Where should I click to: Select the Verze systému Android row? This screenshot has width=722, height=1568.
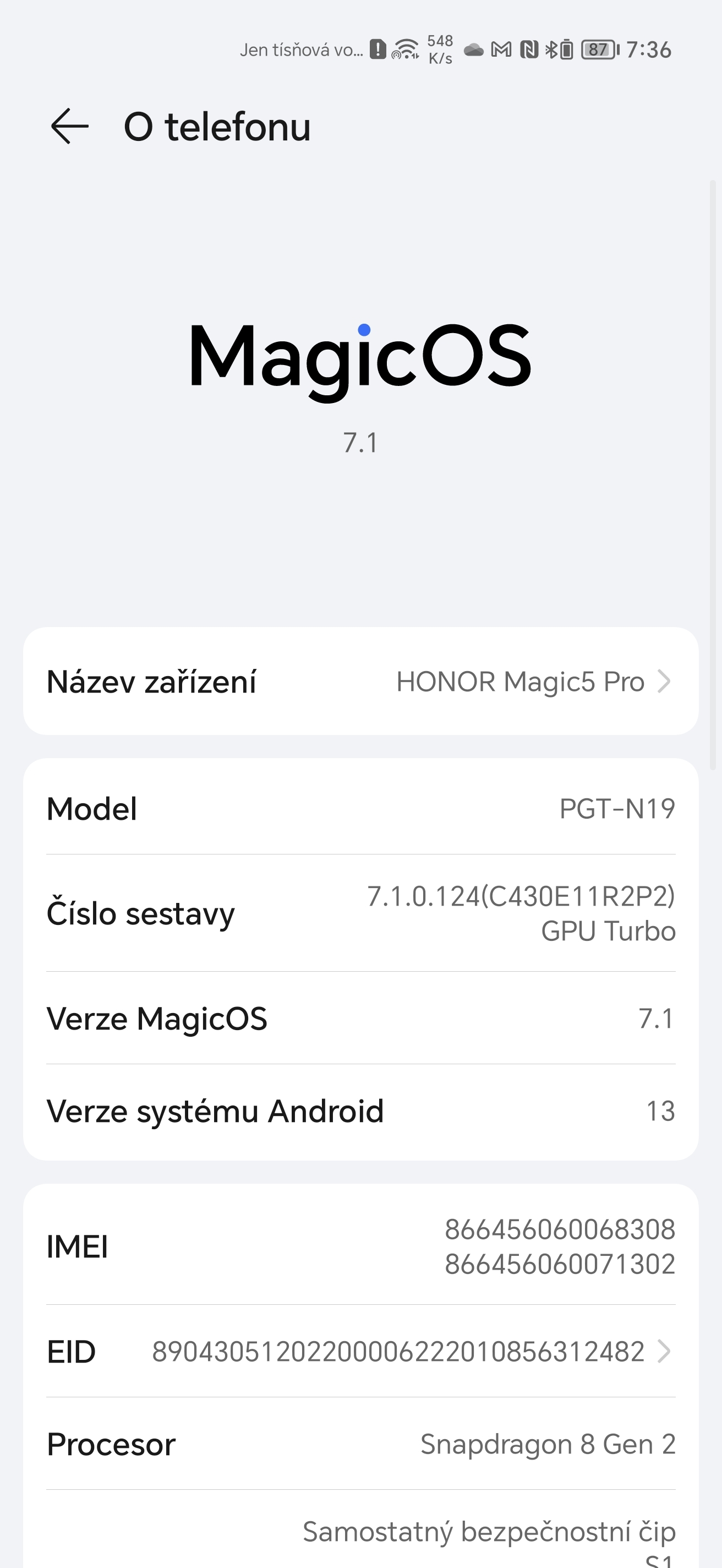pyautogui.click(x=360, y=1111)
